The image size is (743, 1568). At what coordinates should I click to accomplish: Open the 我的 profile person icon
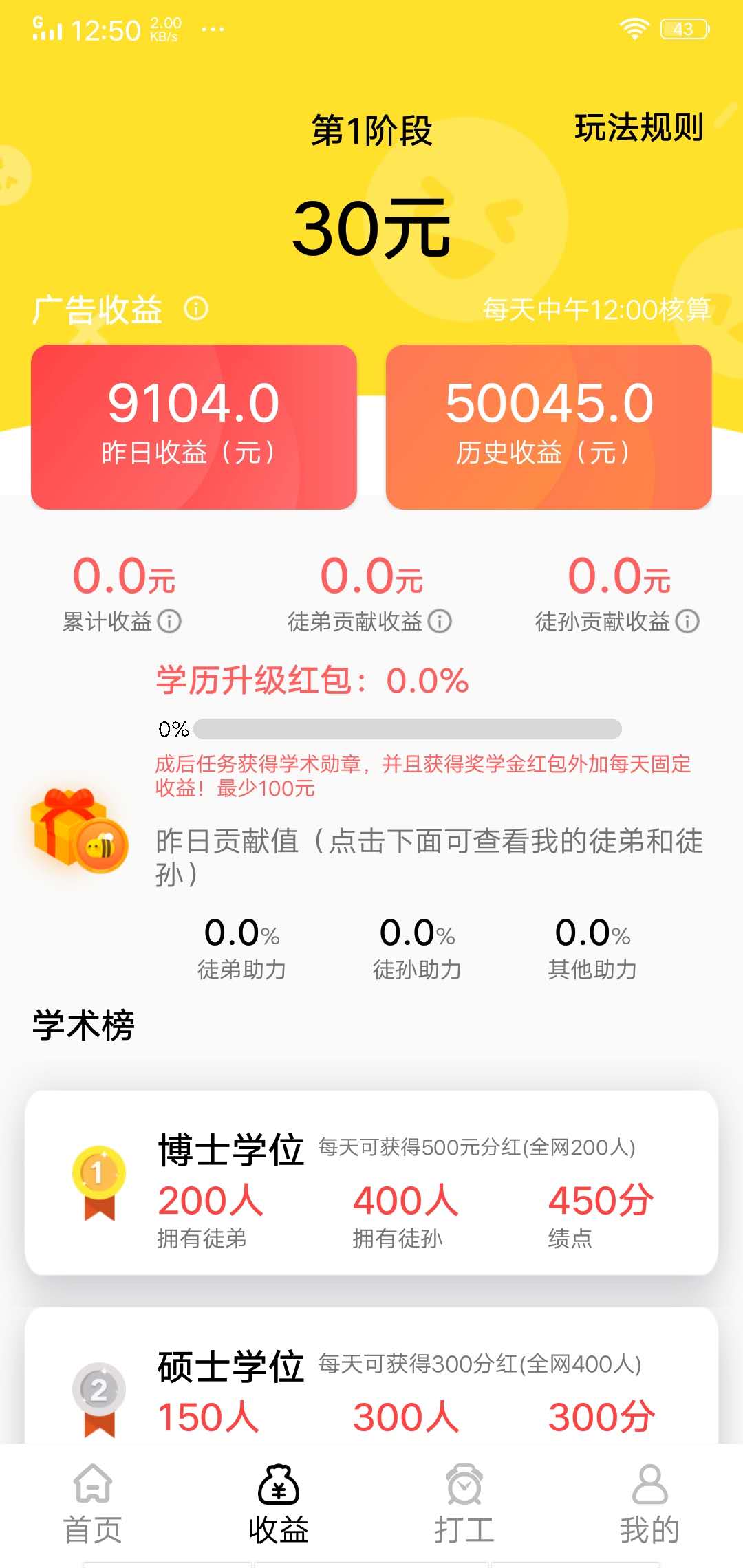point(648,1485)
